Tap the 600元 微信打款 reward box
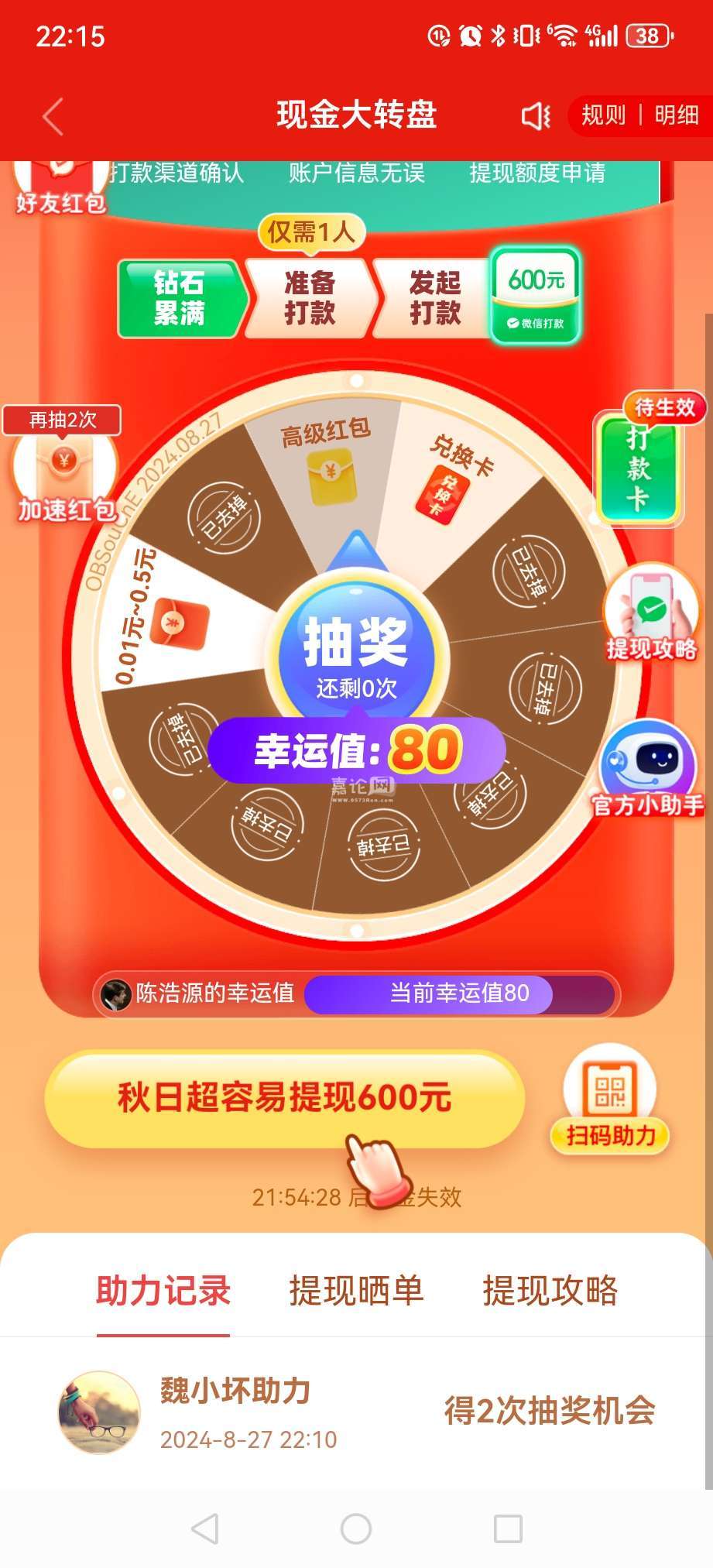This screenshot has height=1568, width=713. (x=536, y=296)
